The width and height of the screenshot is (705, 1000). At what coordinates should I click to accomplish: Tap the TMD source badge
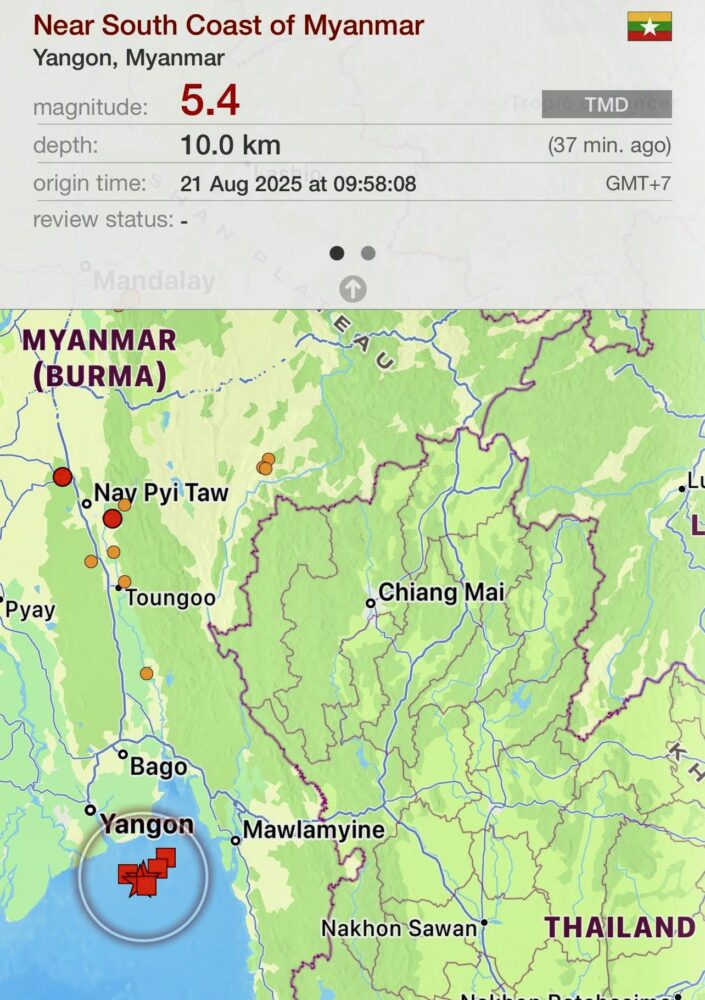[x=606, y=104]
